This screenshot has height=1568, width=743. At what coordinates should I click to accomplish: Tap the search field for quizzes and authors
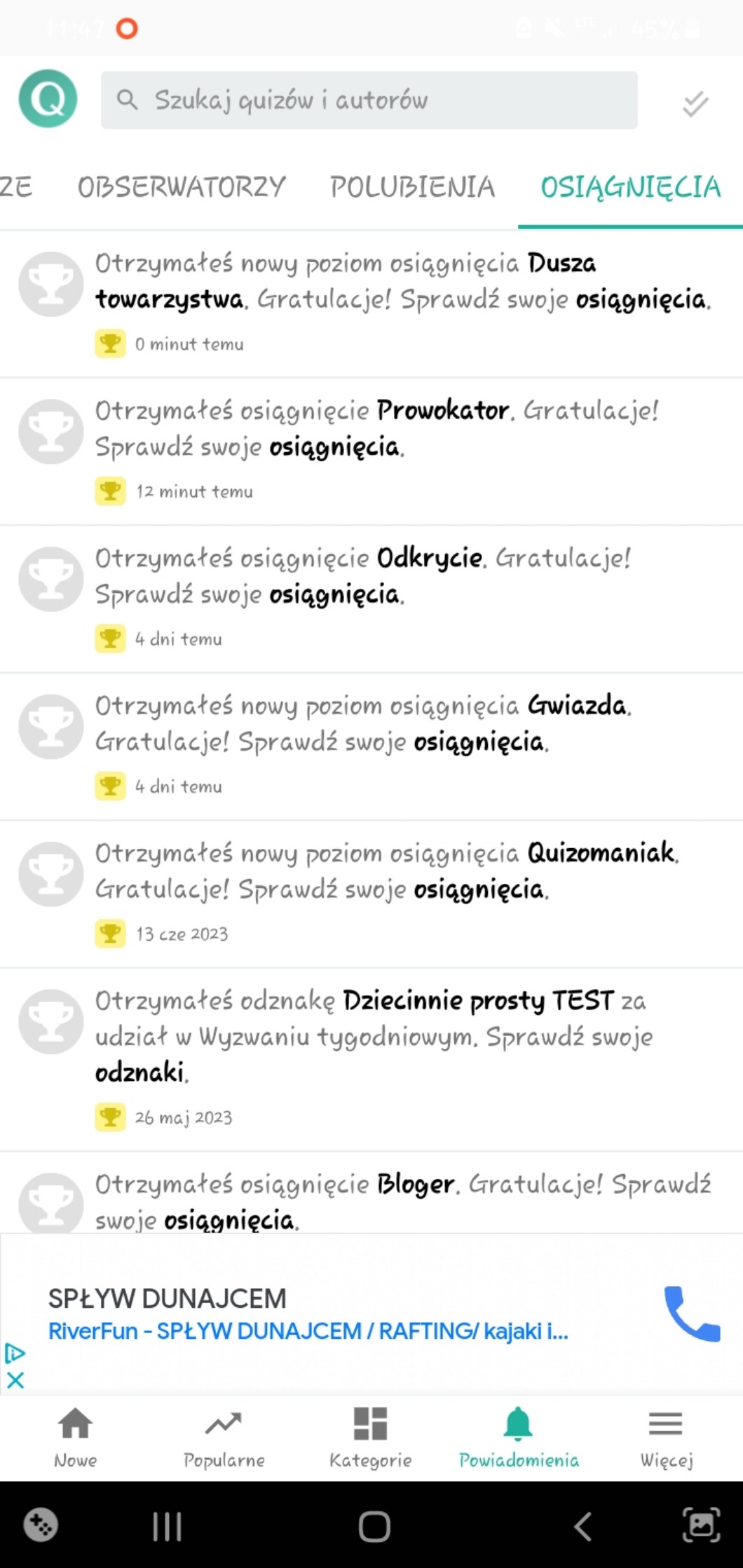pos(369,100)
